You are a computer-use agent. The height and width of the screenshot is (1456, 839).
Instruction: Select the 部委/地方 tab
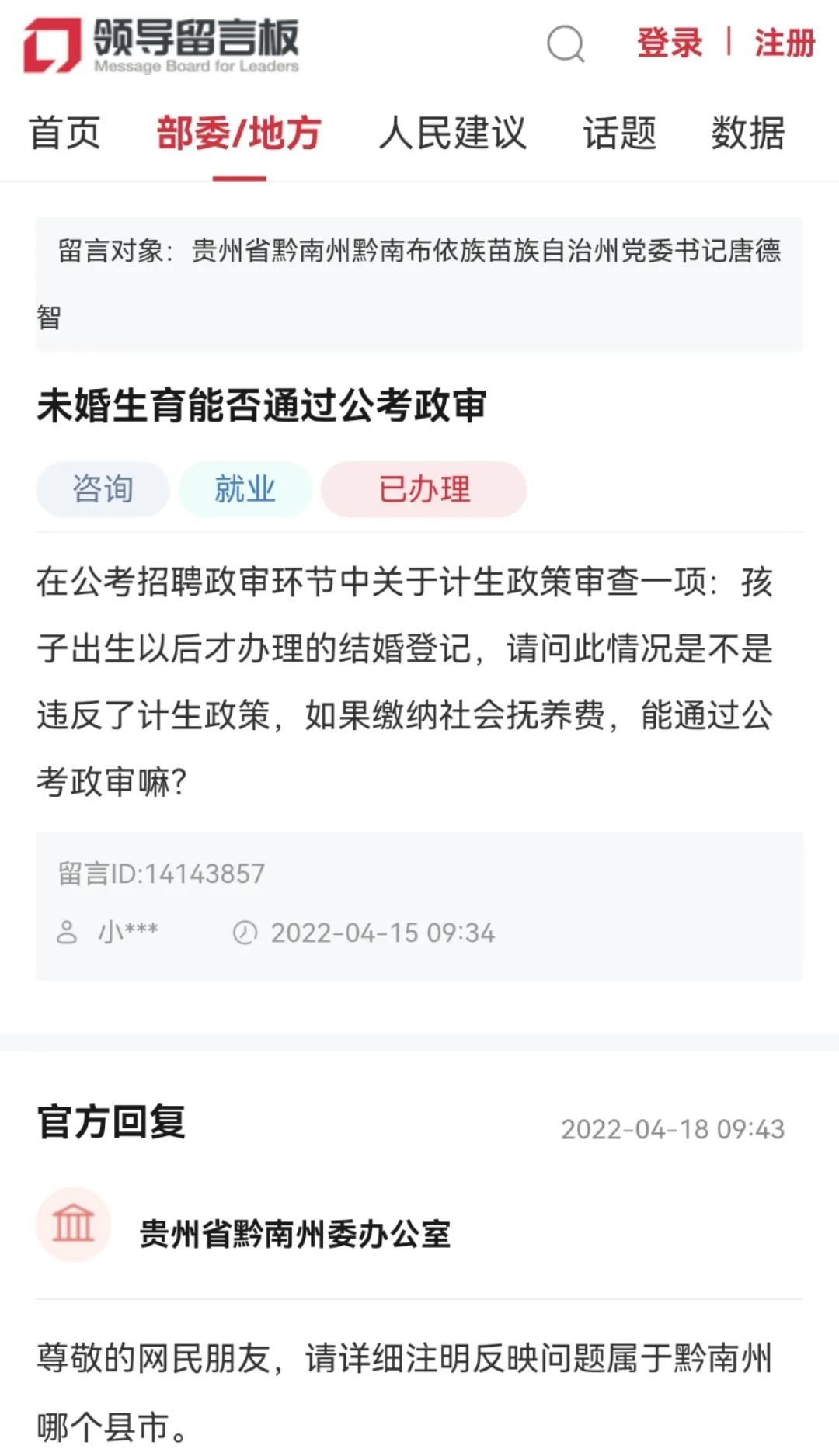click(239, 133)
